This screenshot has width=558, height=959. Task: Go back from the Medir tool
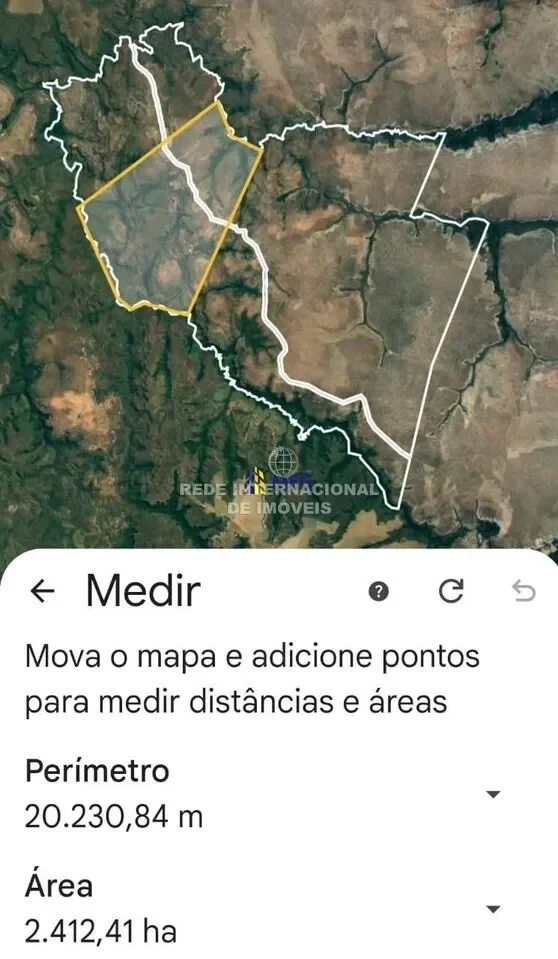point(42,591)
